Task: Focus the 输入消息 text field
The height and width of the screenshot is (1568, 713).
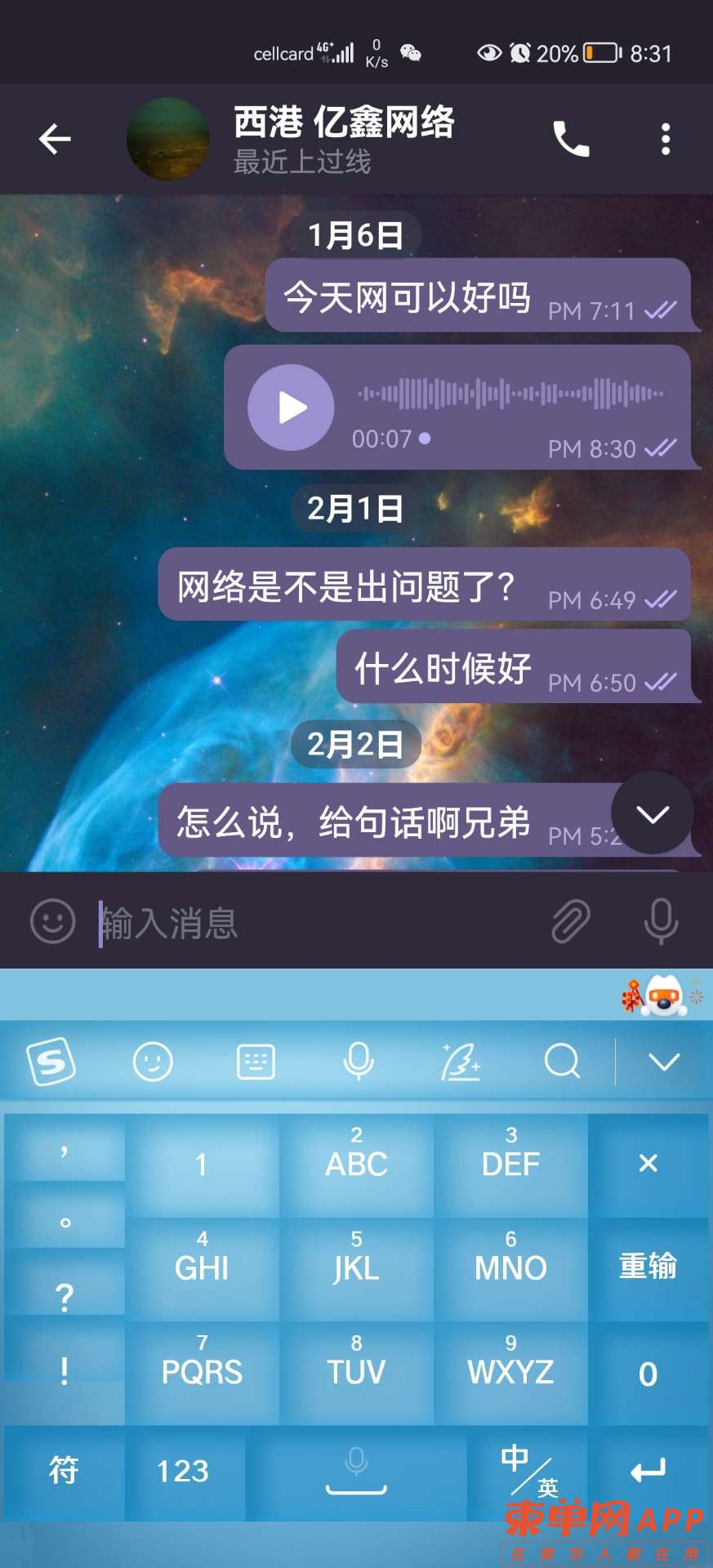Action: tap(319, 923)
